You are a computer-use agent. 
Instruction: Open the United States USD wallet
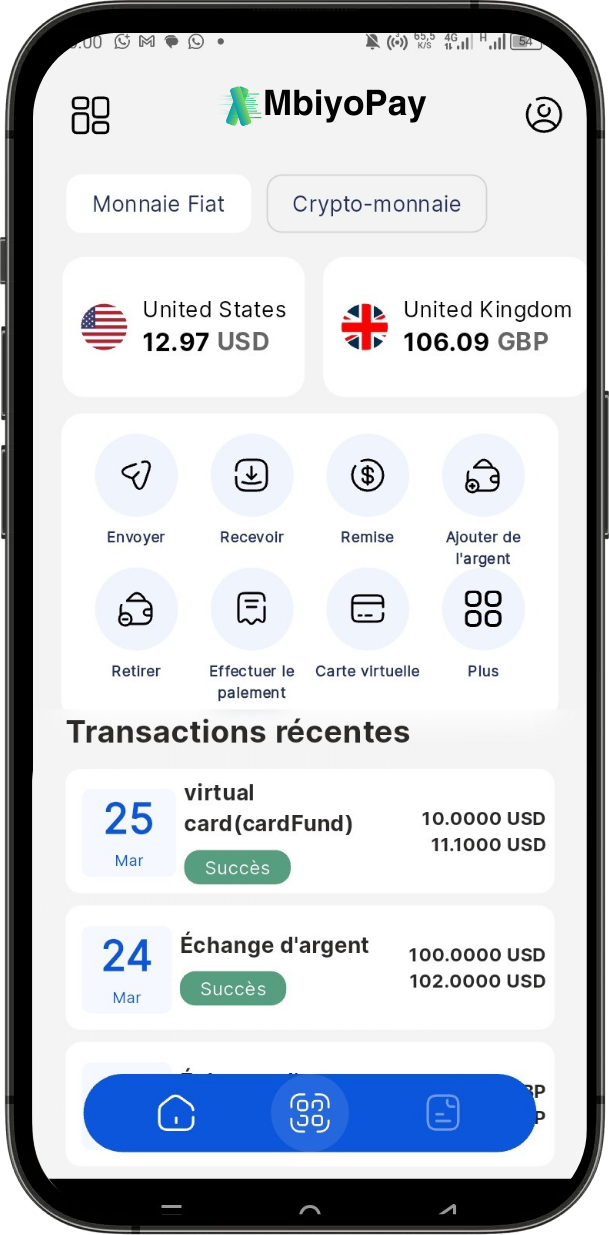pyautogui.click(x=184, y=327)
